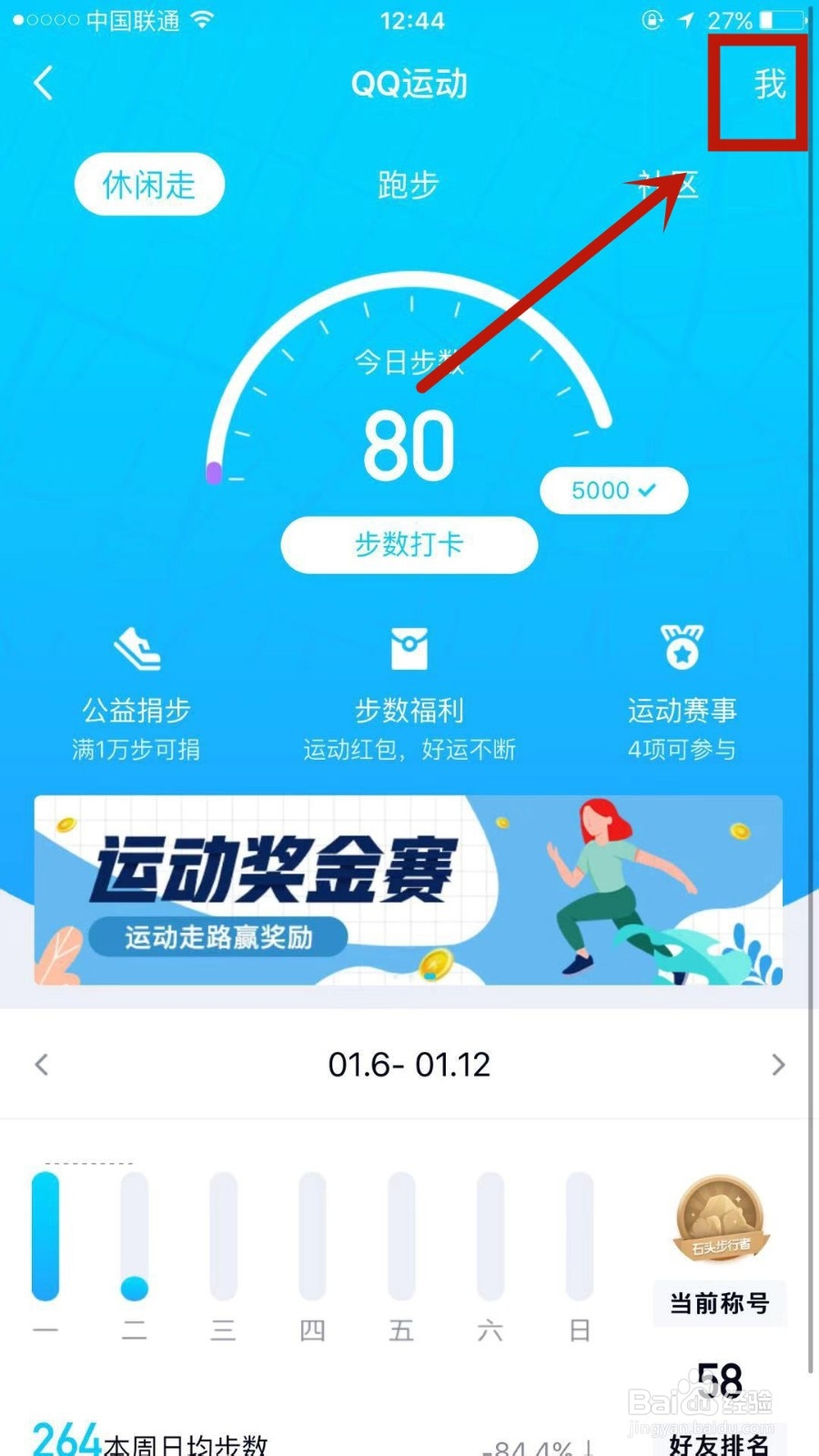Tap the back arrow to leave QQ运动
This screenshot has width=819, height=1456.
(x=42, y=82)
